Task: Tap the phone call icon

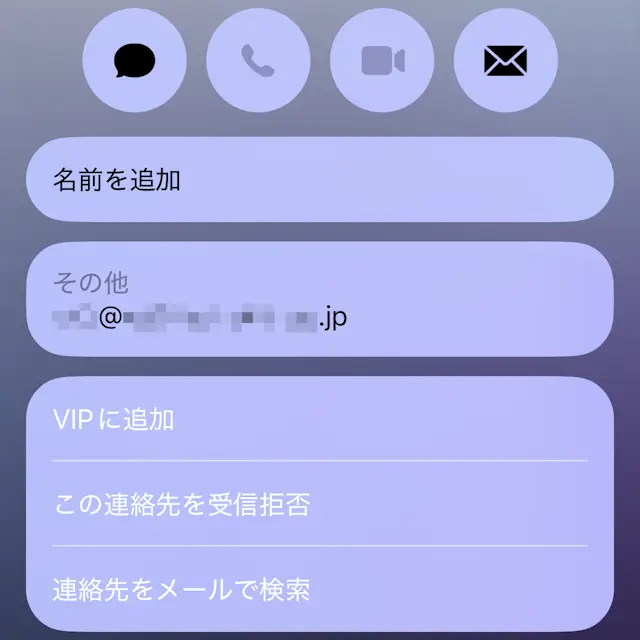Action: [x=259, y=60]
